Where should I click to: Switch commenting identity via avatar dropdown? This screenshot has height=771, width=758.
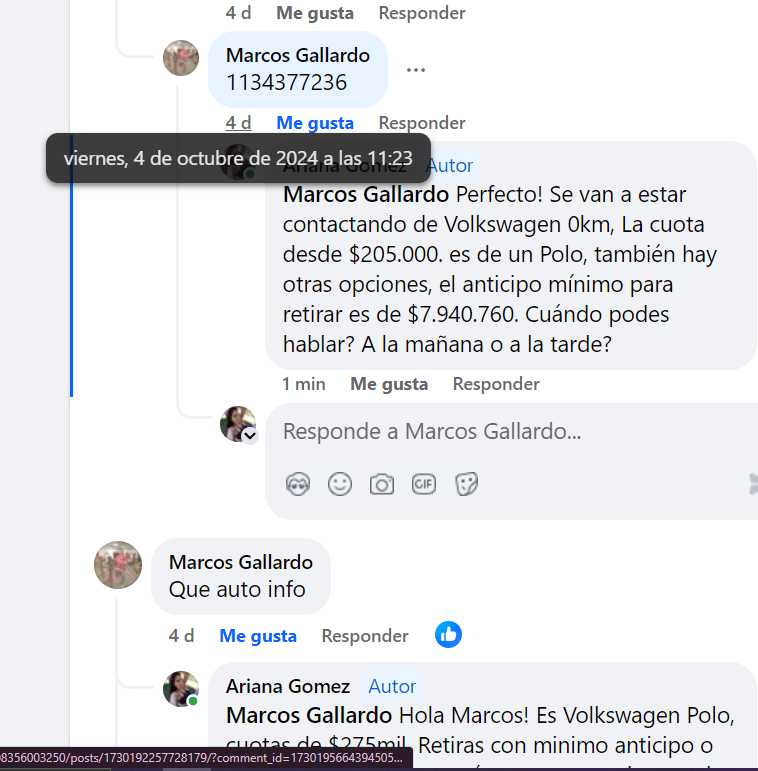pos(250,436)
